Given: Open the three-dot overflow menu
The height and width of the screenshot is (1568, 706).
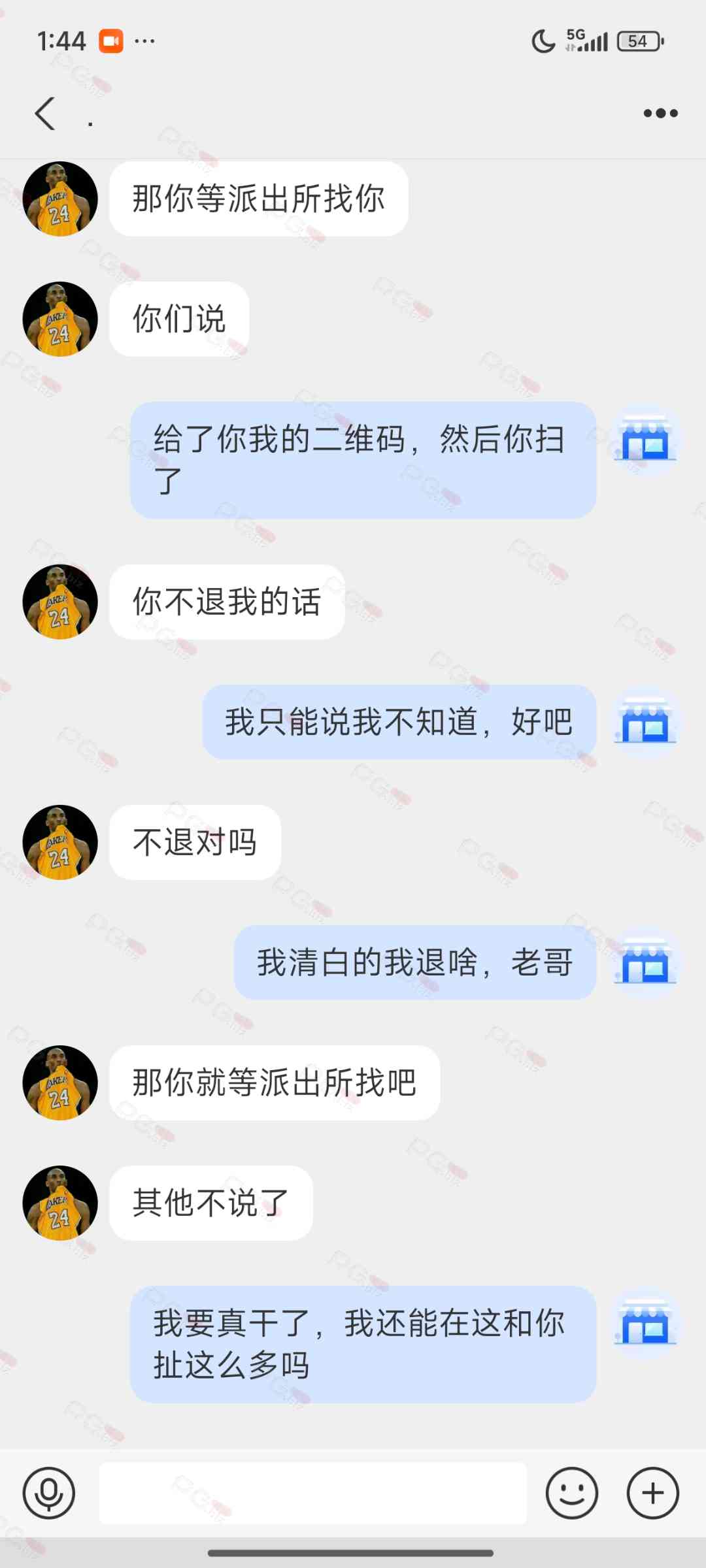Looking at the screenshot, I should point(660,114).
